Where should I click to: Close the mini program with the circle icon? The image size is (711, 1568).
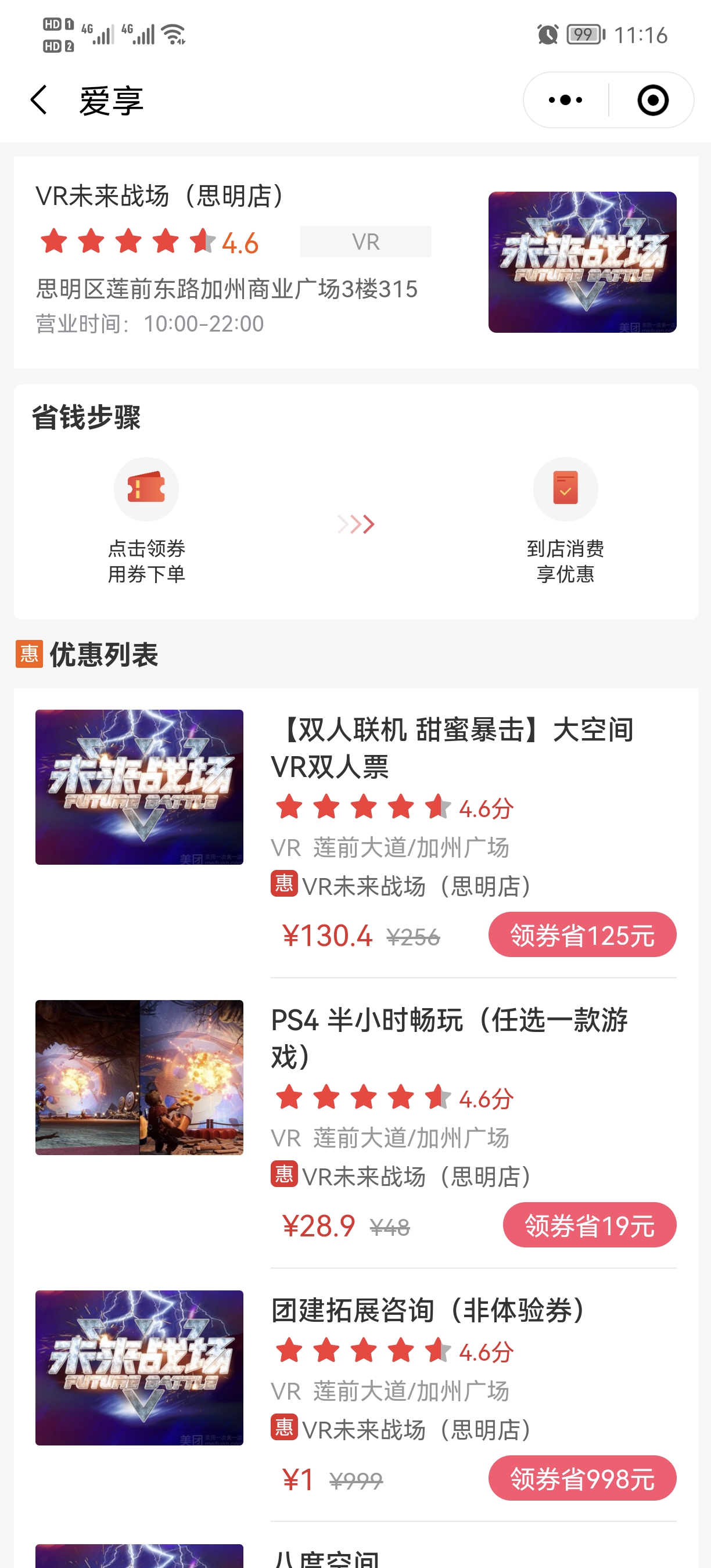point(652,100)
